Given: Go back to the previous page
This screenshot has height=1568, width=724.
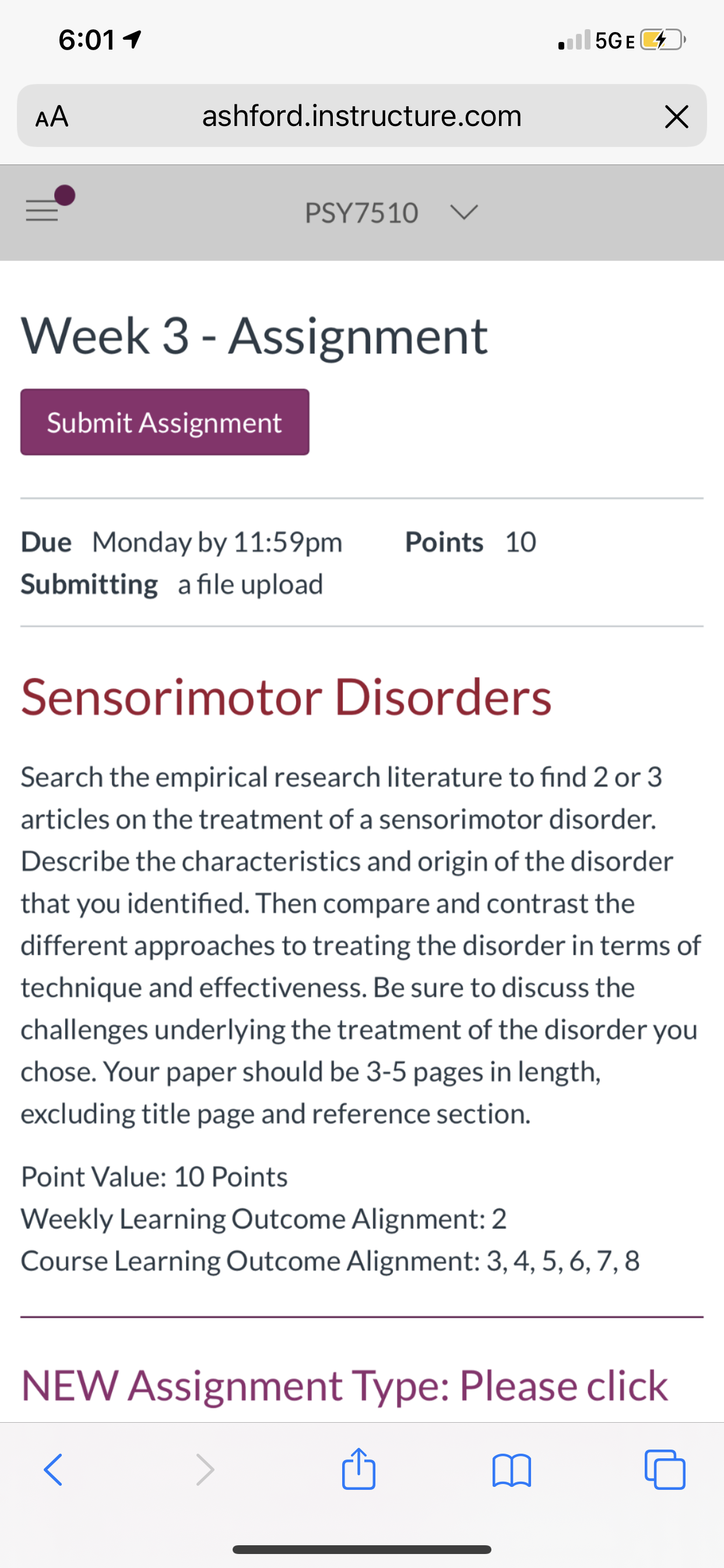Looking at the screenshot, I should tap(53, 1469).
